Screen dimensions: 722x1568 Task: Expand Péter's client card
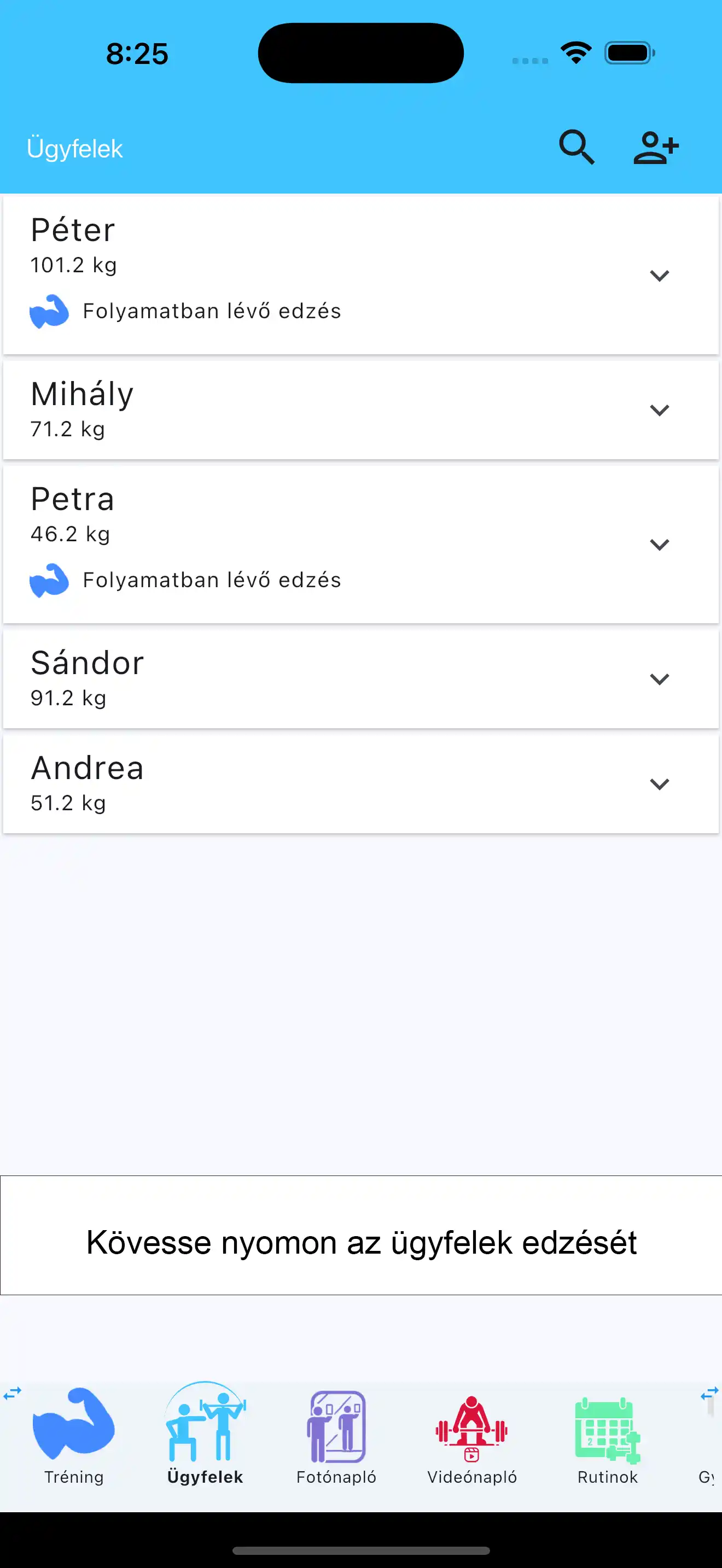(660, 275)
